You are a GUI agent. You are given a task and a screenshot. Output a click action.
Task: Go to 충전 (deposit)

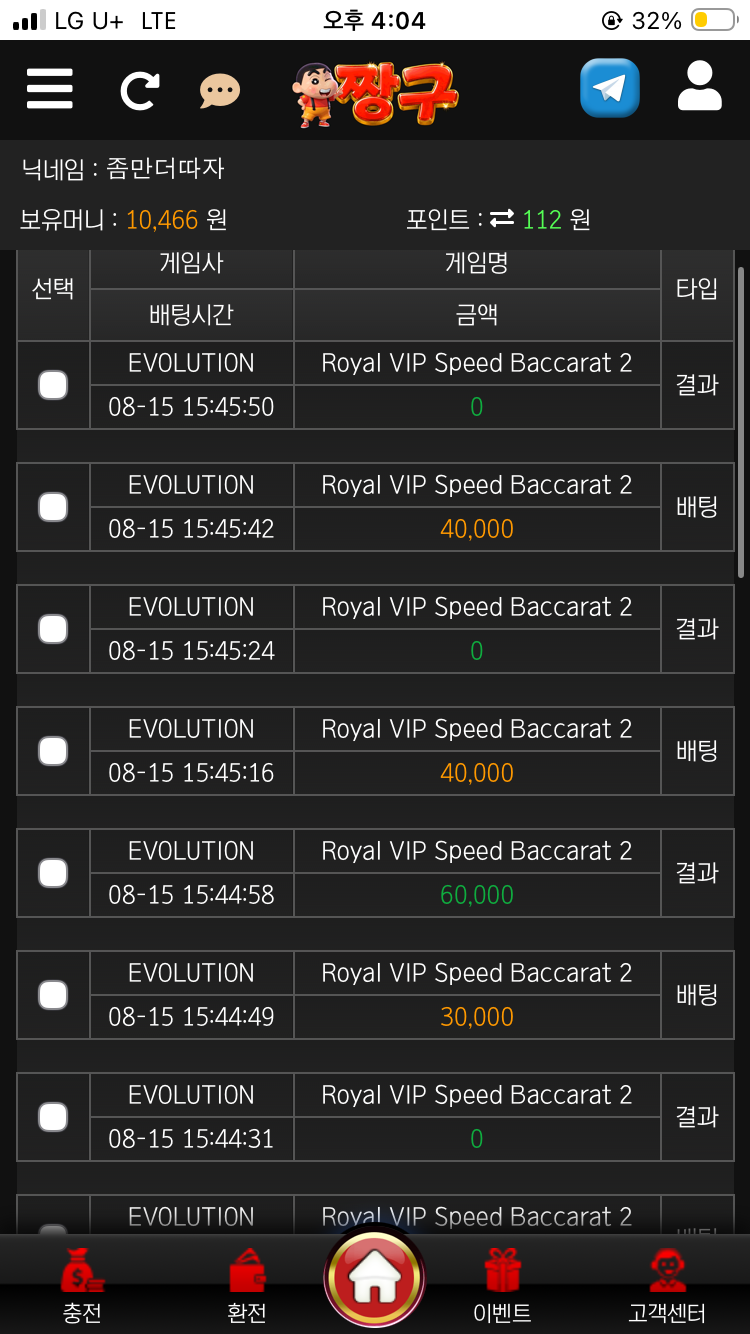(x=82, y=1286)
